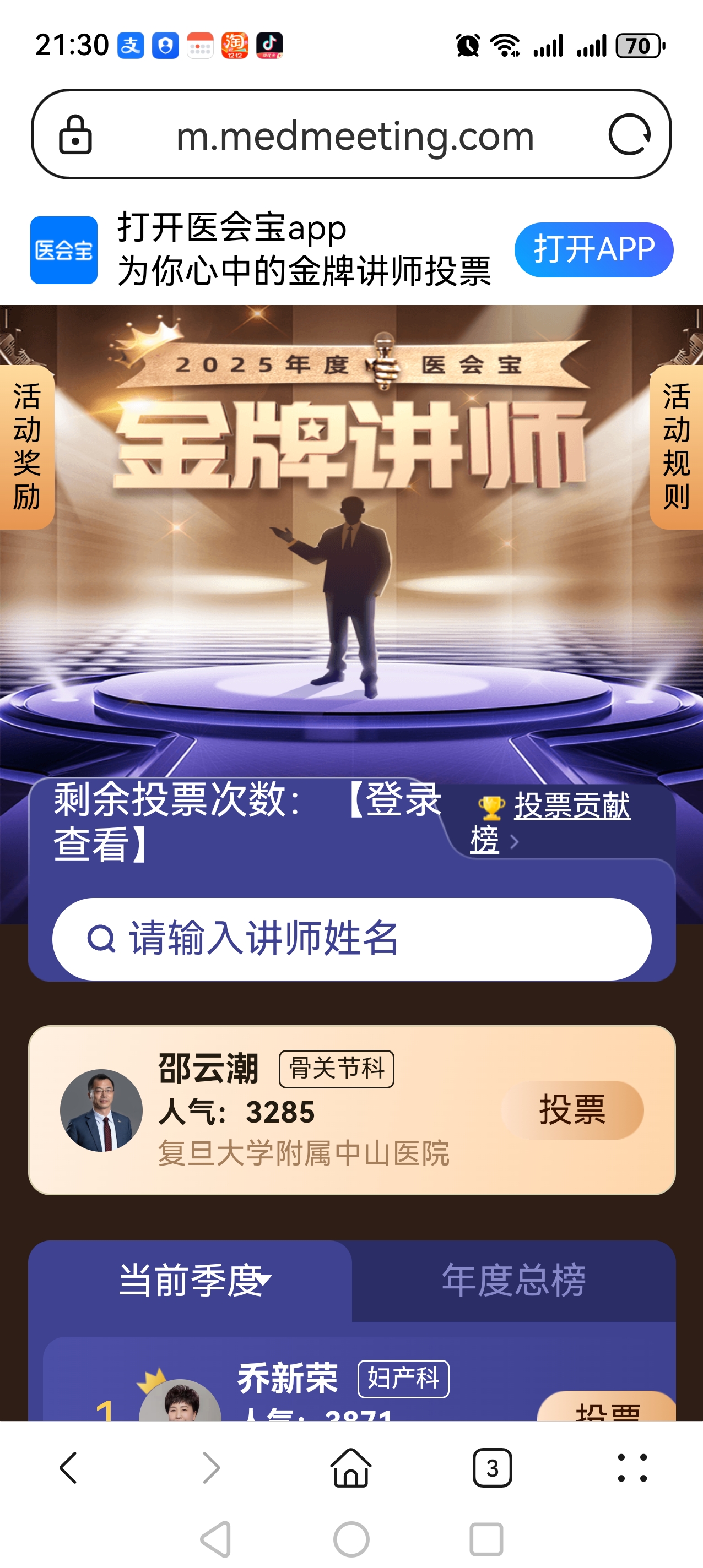
Task: Open the browser home page
Action: pos(351,1468)
